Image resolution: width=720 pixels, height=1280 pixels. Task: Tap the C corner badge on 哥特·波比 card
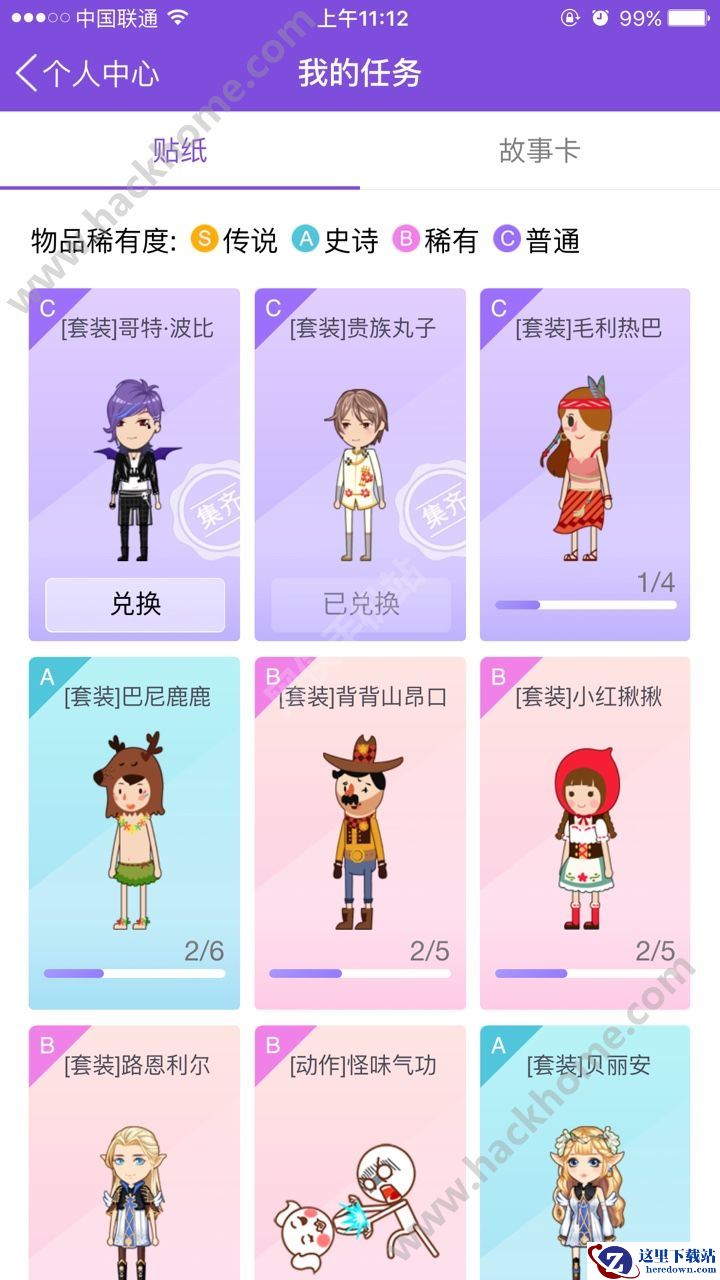[x=48, y=309]
